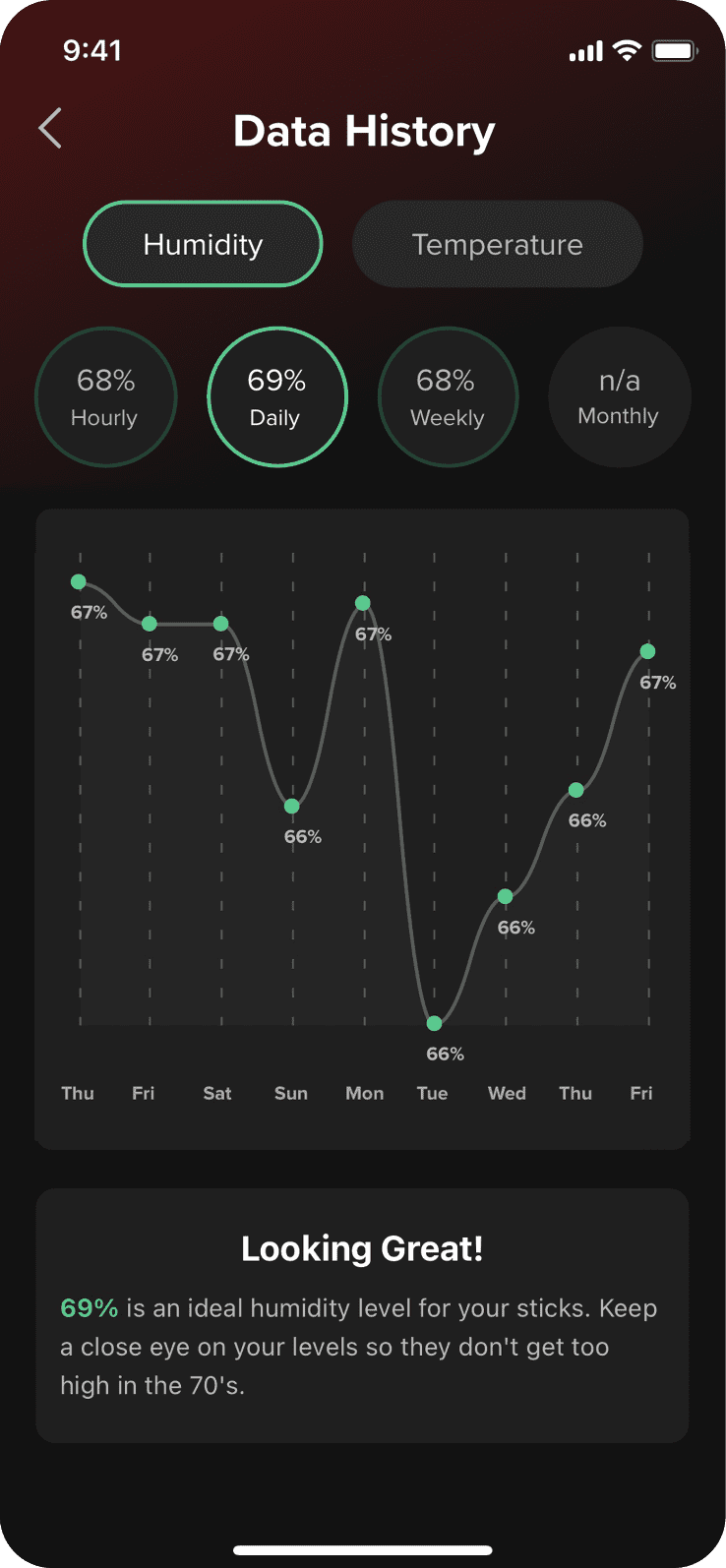This screenshot has width=726, height=1568.
Task: Select the Humidity tab
Action: click(203, 244)
